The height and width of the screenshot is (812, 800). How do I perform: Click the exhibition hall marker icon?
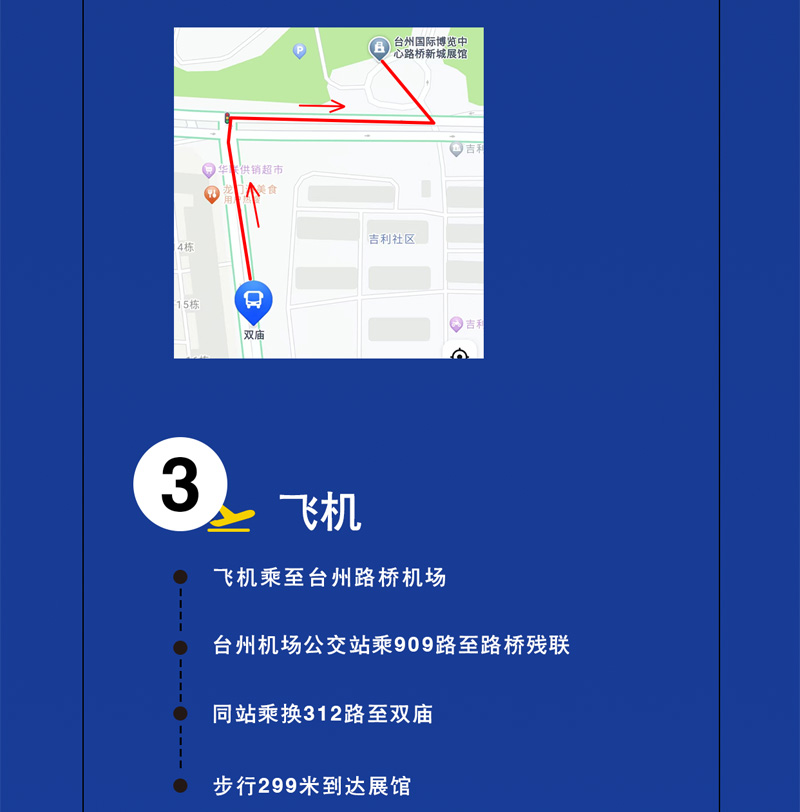pos(379,48)
